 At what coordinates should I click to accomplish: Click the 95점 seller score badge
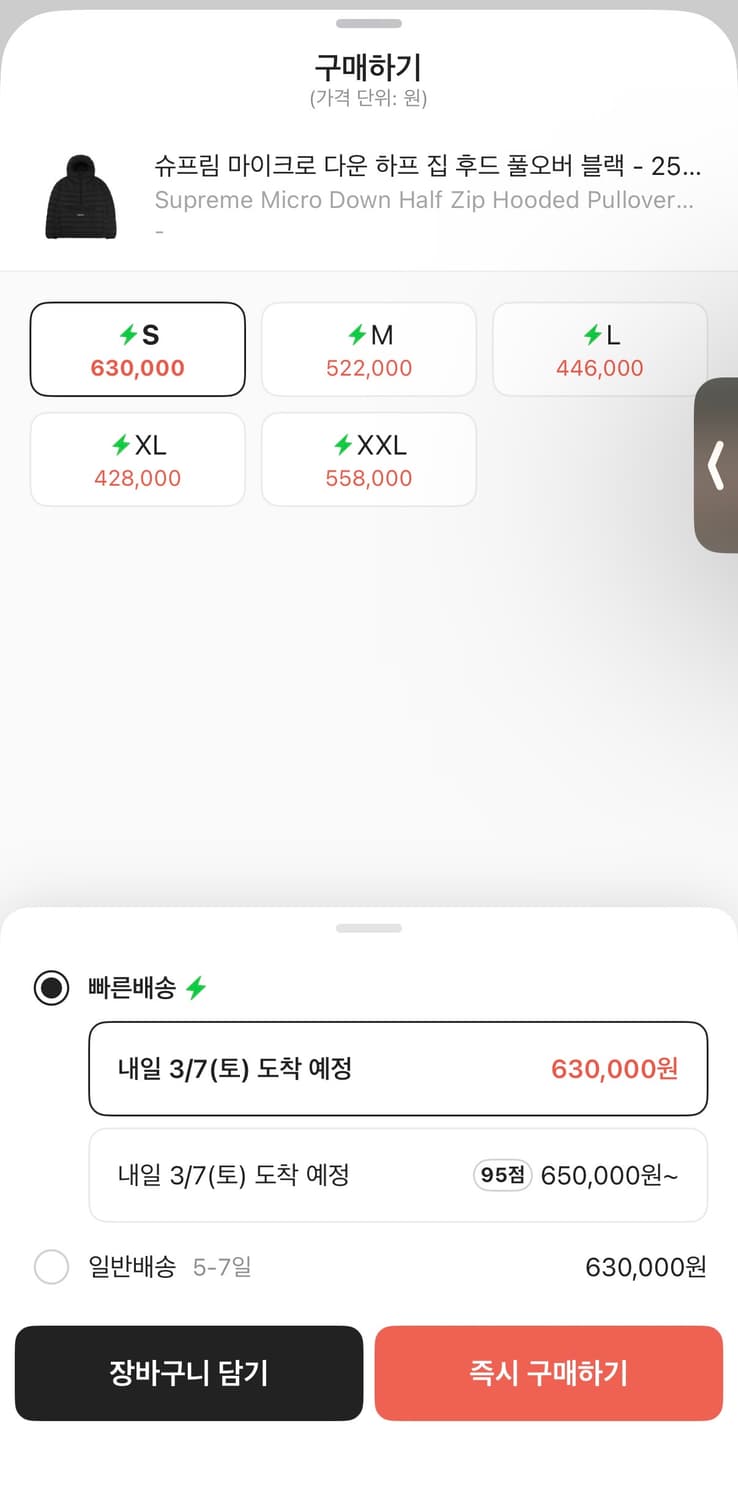click(501, 1175)
